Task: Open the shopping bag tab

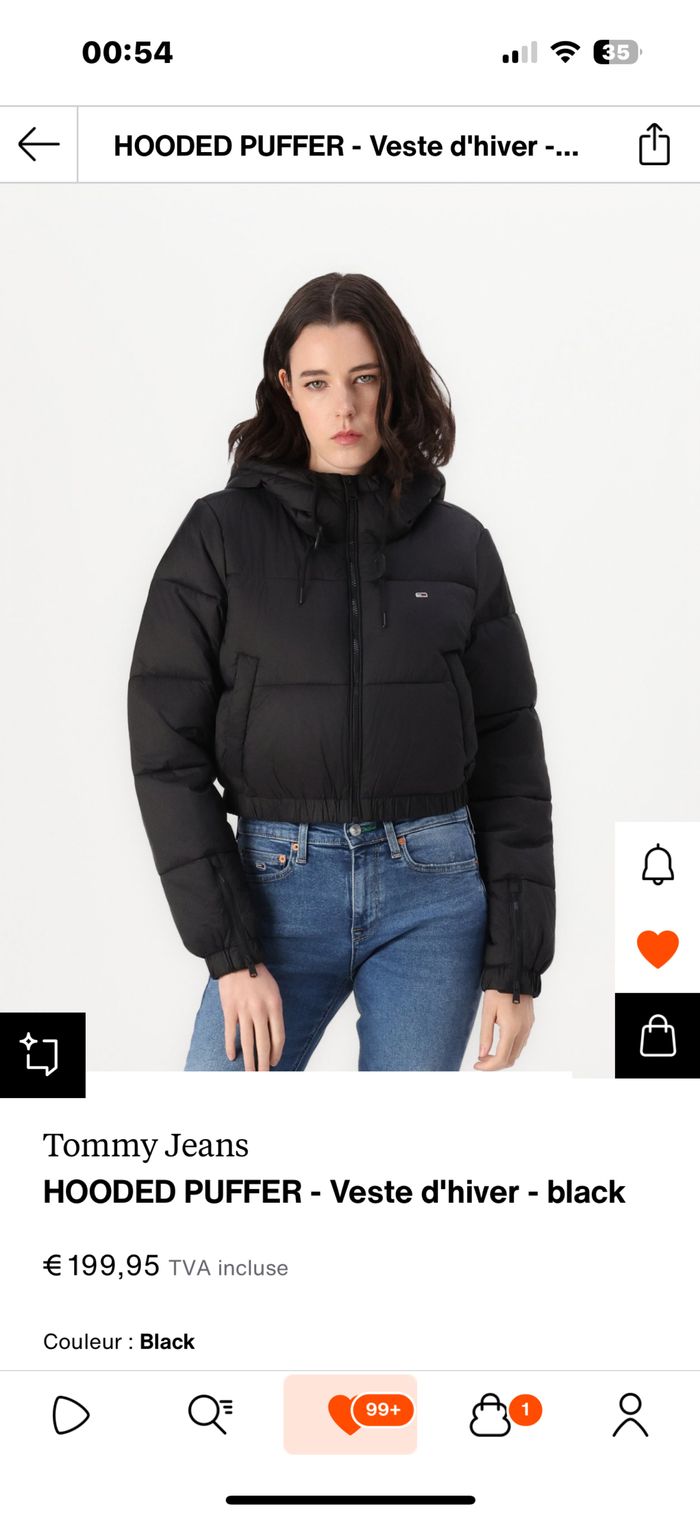Action: [x=492, y=1415]
